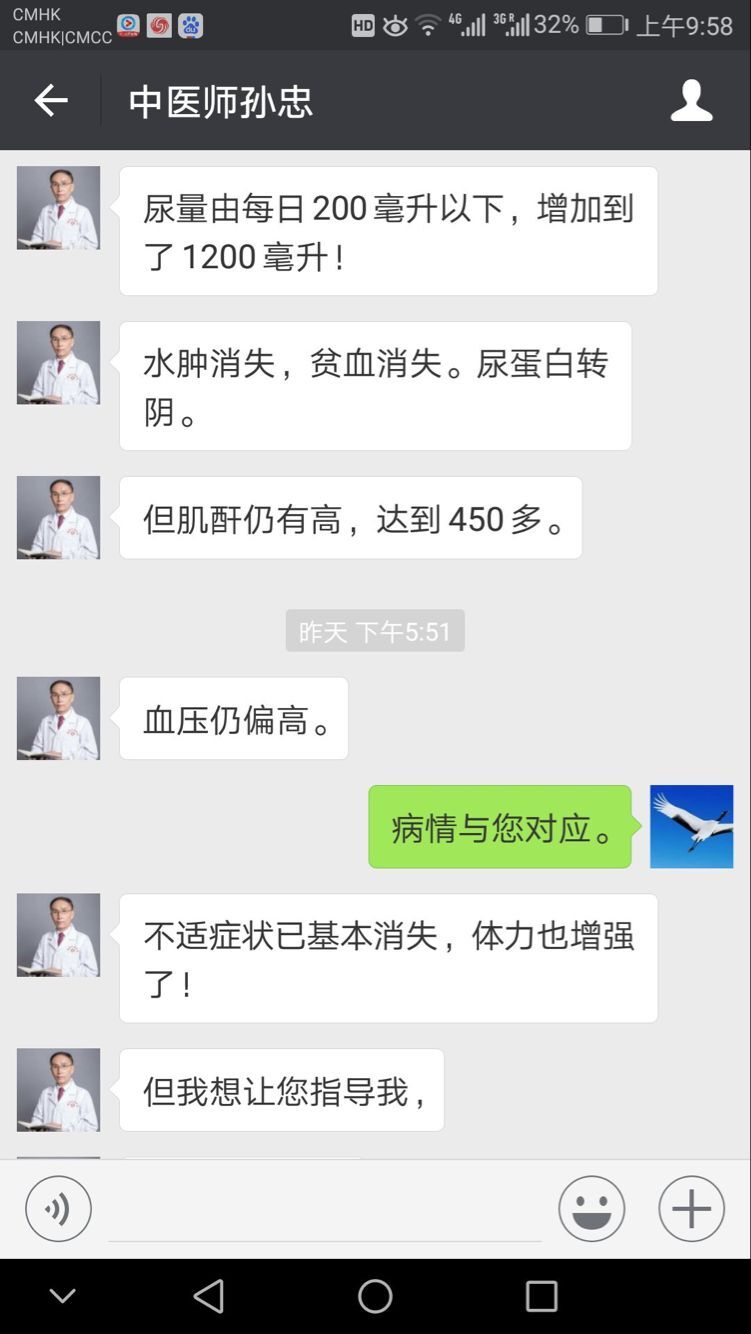This screenshot has width=751, height=1334.
Task: Open the plus attachment menu
Action: [x=691, y=1209]
